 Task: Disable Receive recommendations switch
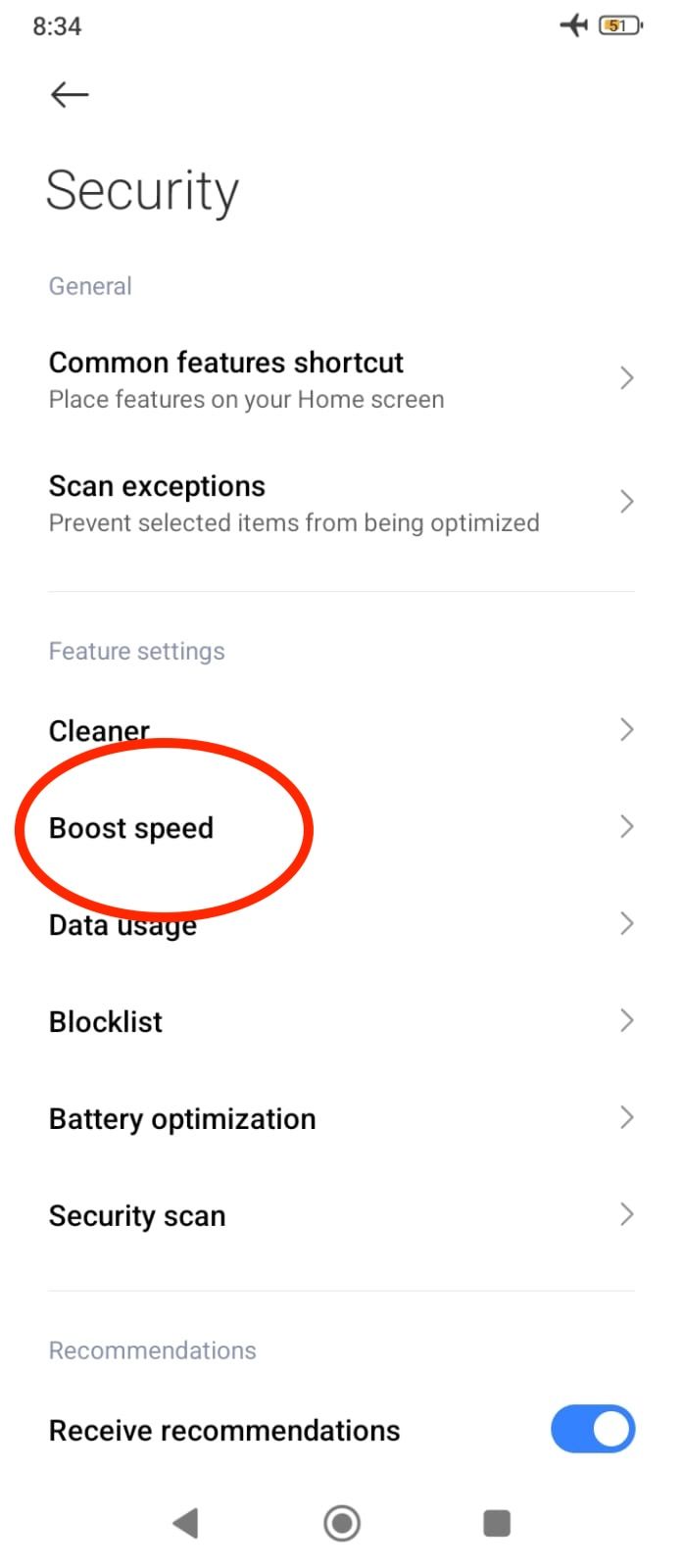pyautogui.click(x=593, y=1430)
